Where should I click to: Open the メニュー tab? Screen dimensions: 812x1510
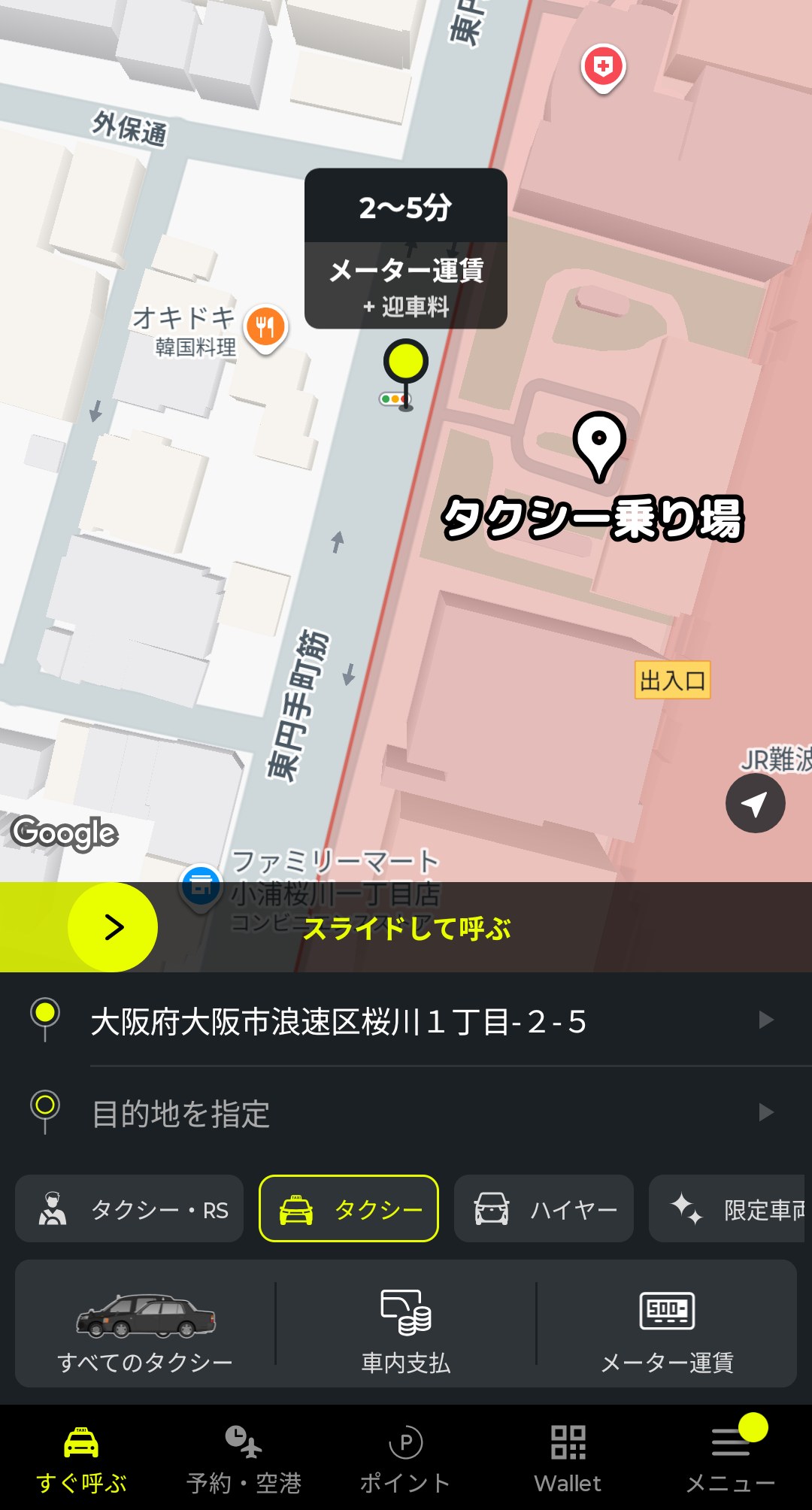[x=730, y=1459]
